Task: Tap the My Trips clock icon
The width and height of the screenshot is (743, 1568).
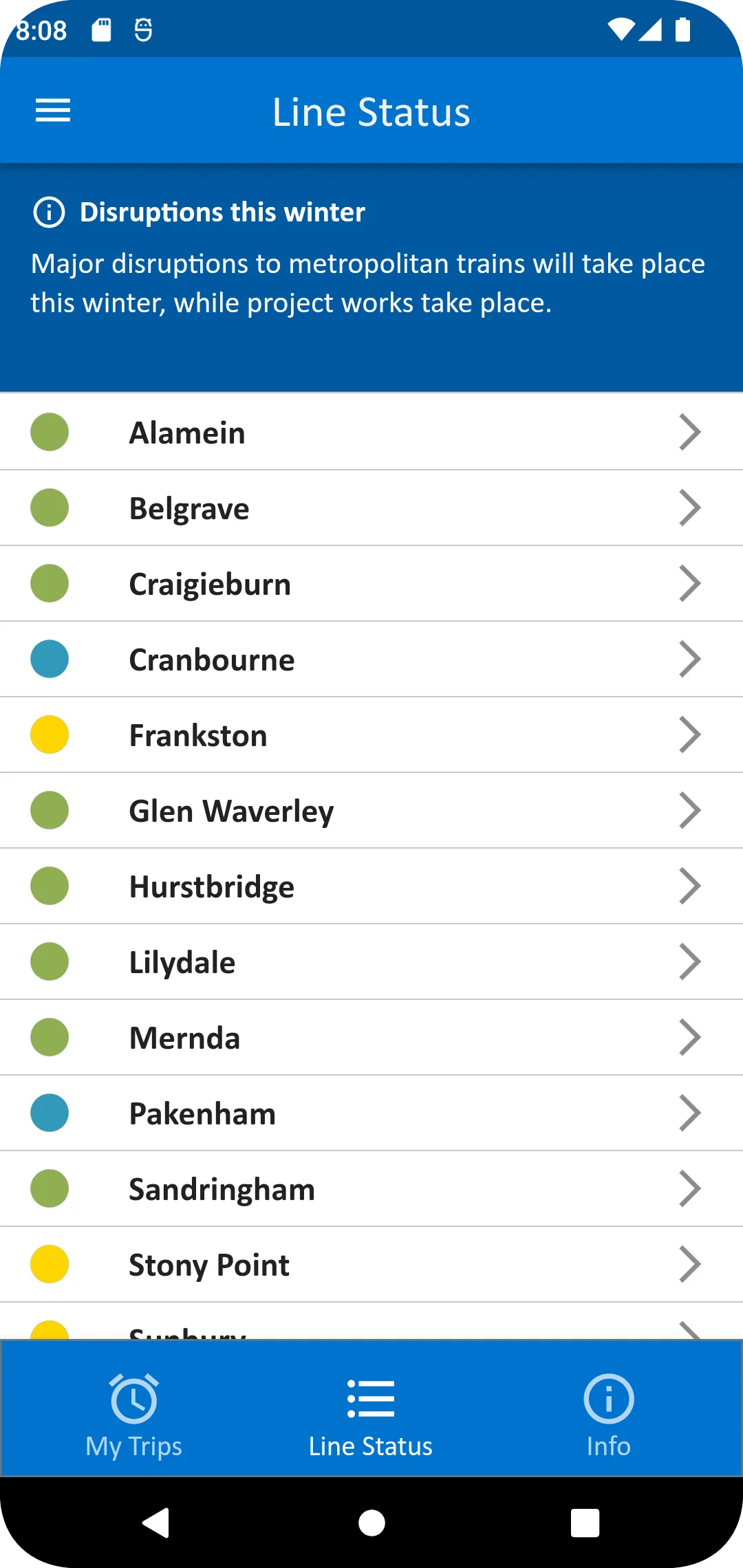Action: tap(133, 1400)
